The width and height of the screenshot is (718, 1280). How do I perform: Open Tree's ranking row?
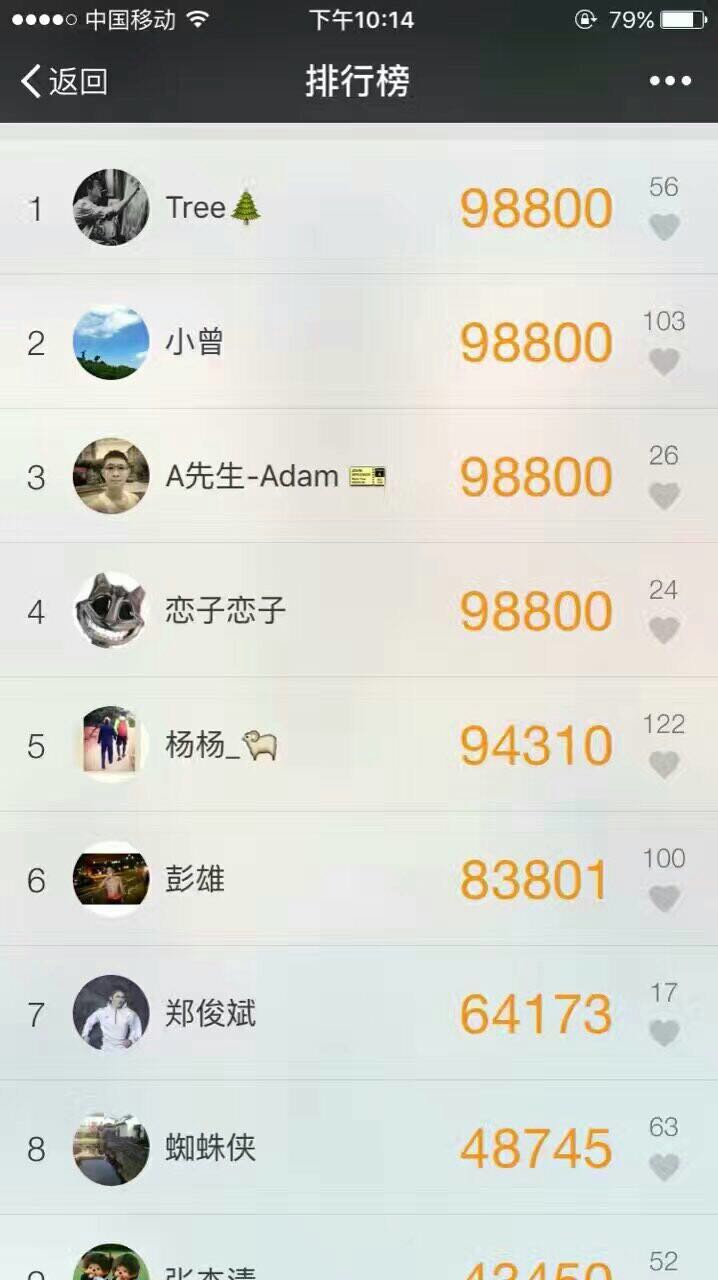point(300,208)
